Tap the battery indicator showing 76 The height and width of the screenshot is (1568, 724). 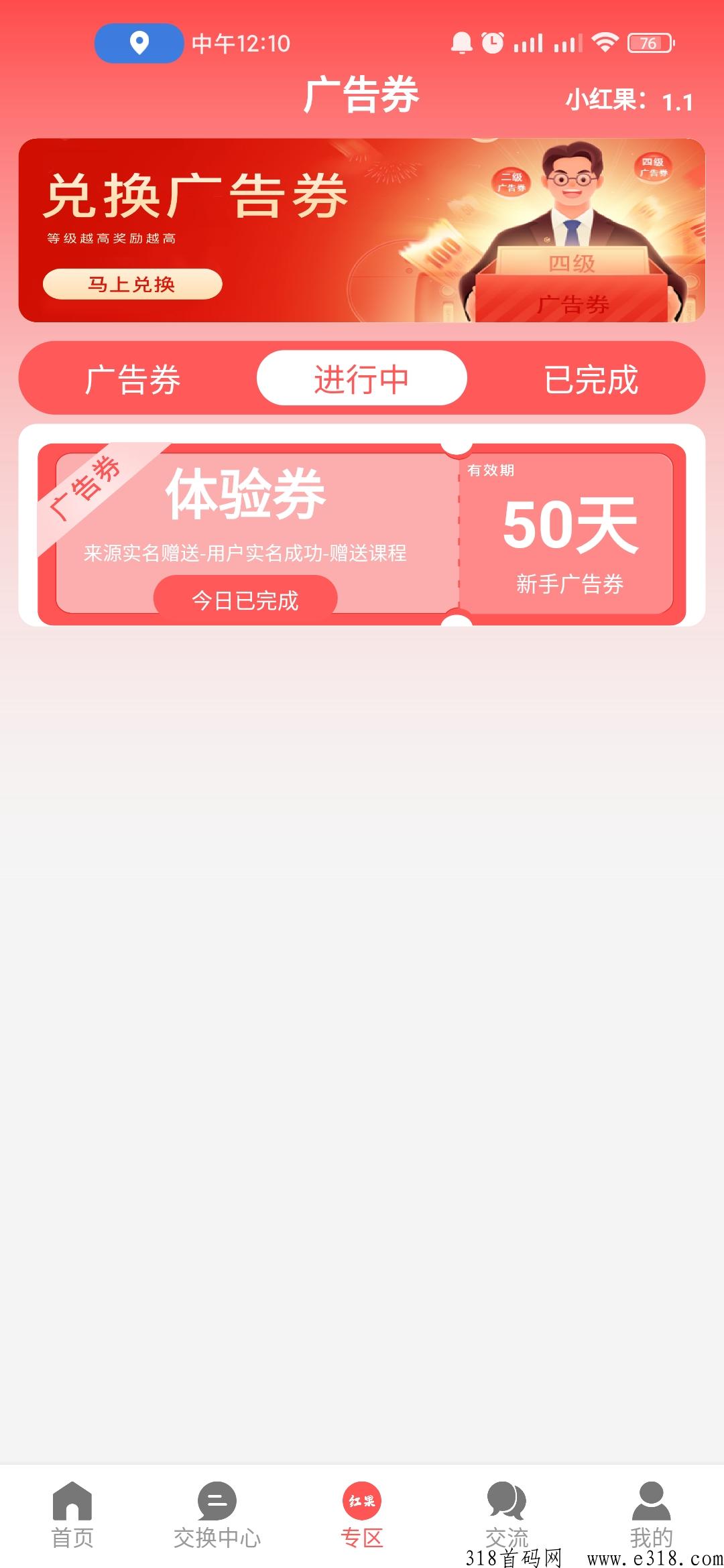(x=648, y=43)
